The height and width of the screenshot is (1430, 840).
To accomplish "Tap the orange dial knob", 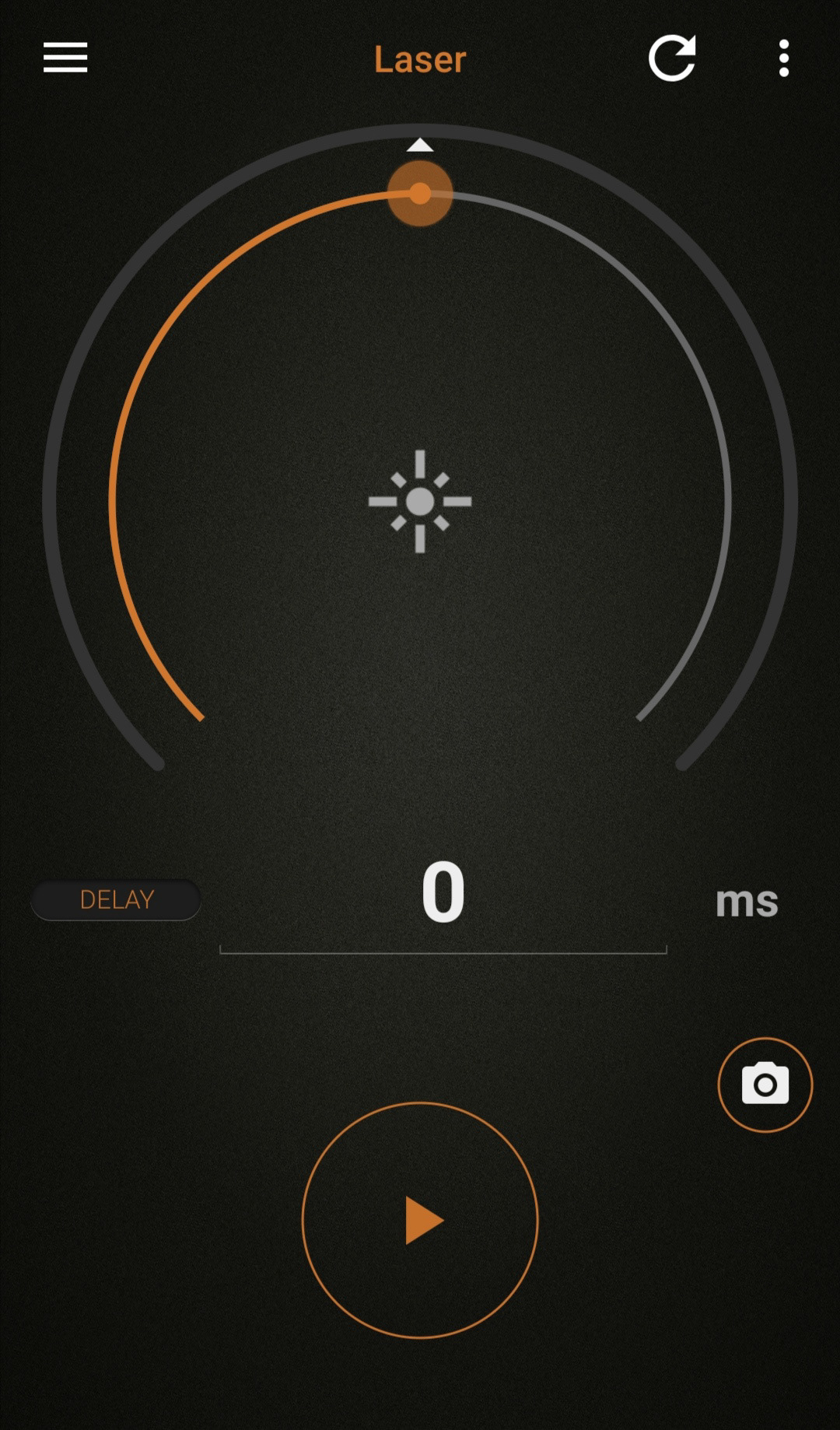I will [420, 193].
